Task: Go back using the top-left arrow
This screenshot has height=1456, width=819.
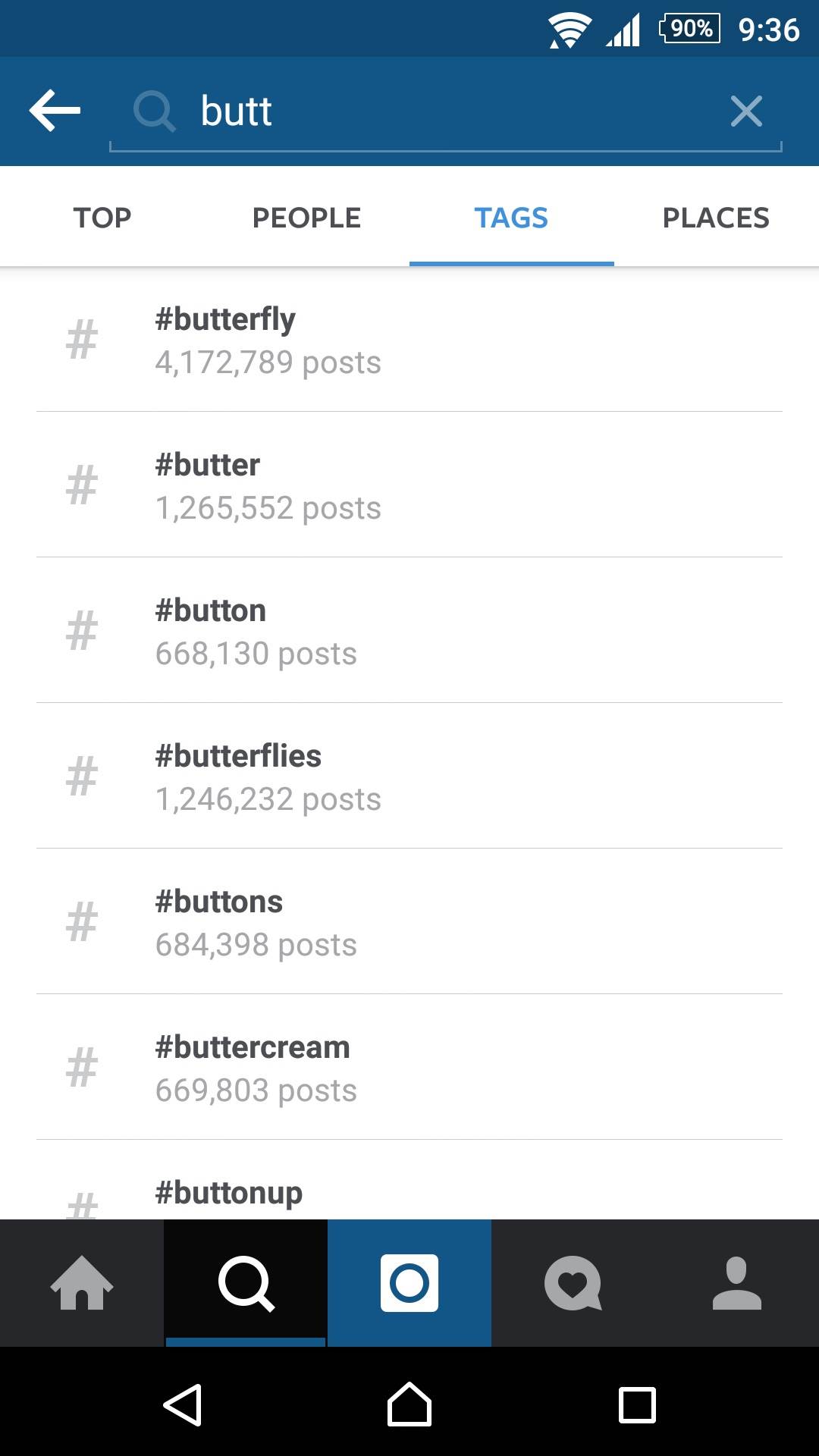Action: click(x=55, y=111)
